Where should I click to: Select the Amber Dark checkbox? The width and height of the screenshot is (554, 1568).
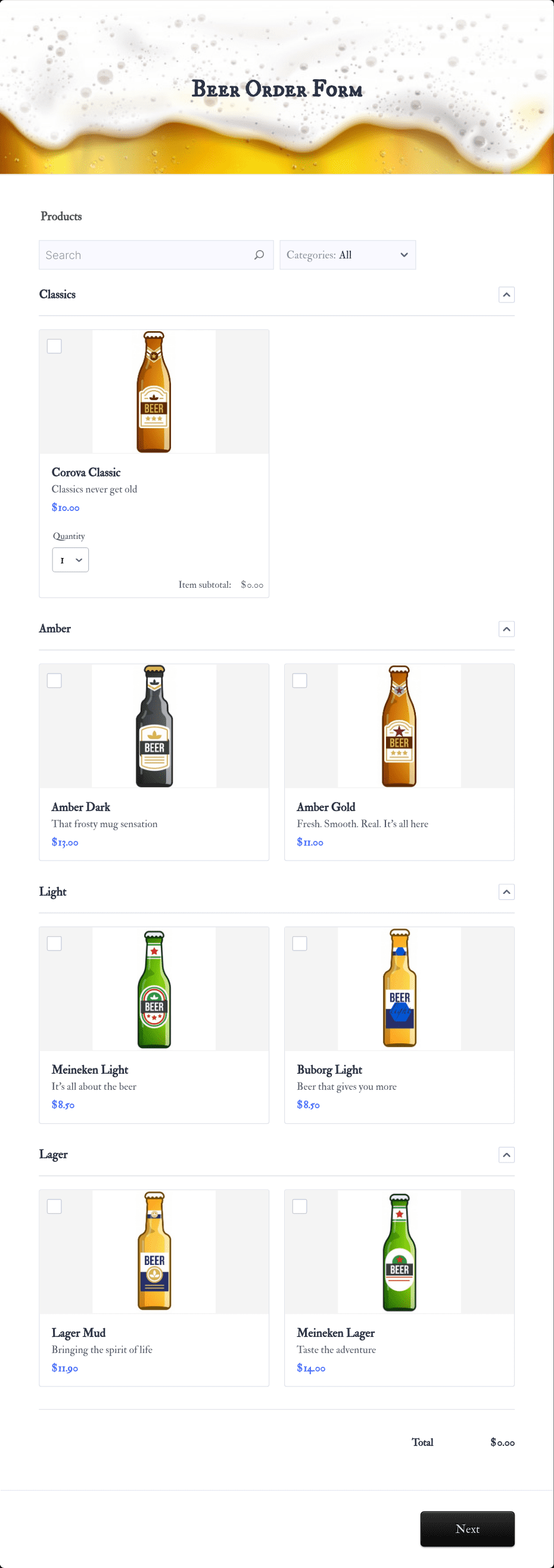tap(54, 680)
